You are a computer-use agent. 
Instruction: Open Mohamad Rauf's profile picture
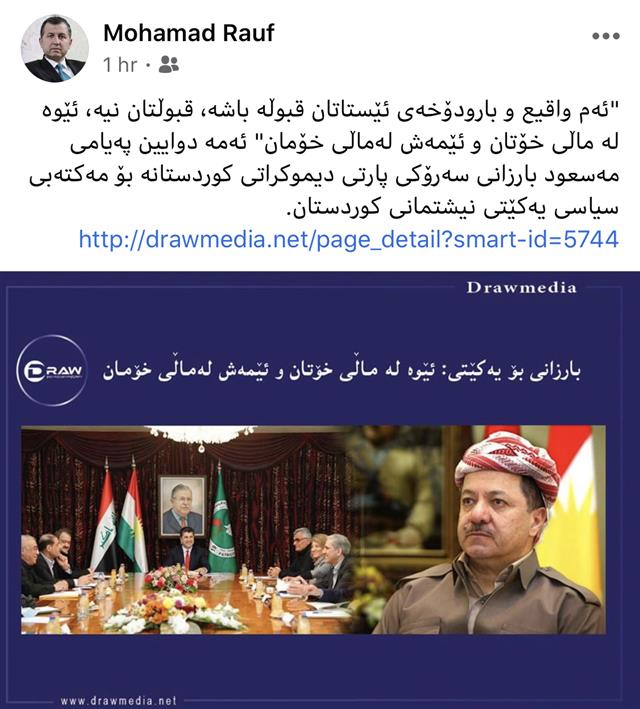(x=55, y=48)
